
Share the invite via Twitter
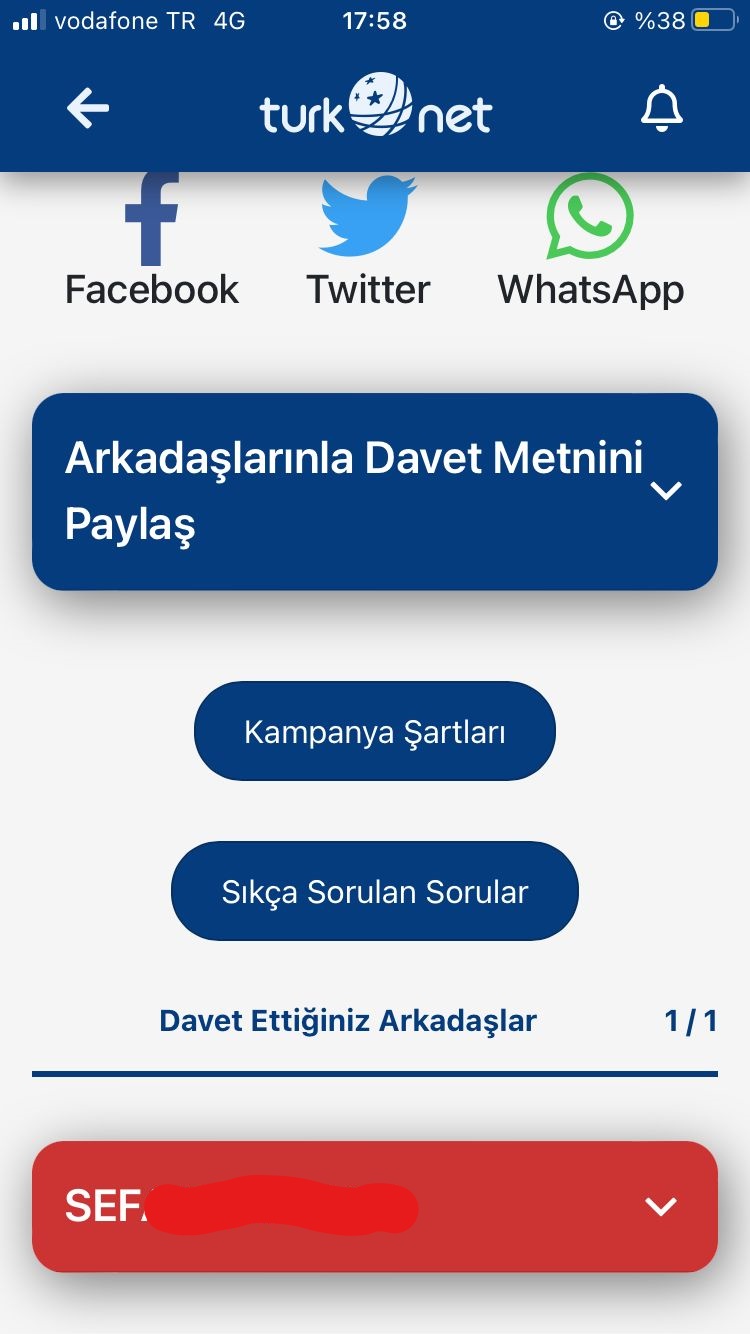click(x=368, y=240)
